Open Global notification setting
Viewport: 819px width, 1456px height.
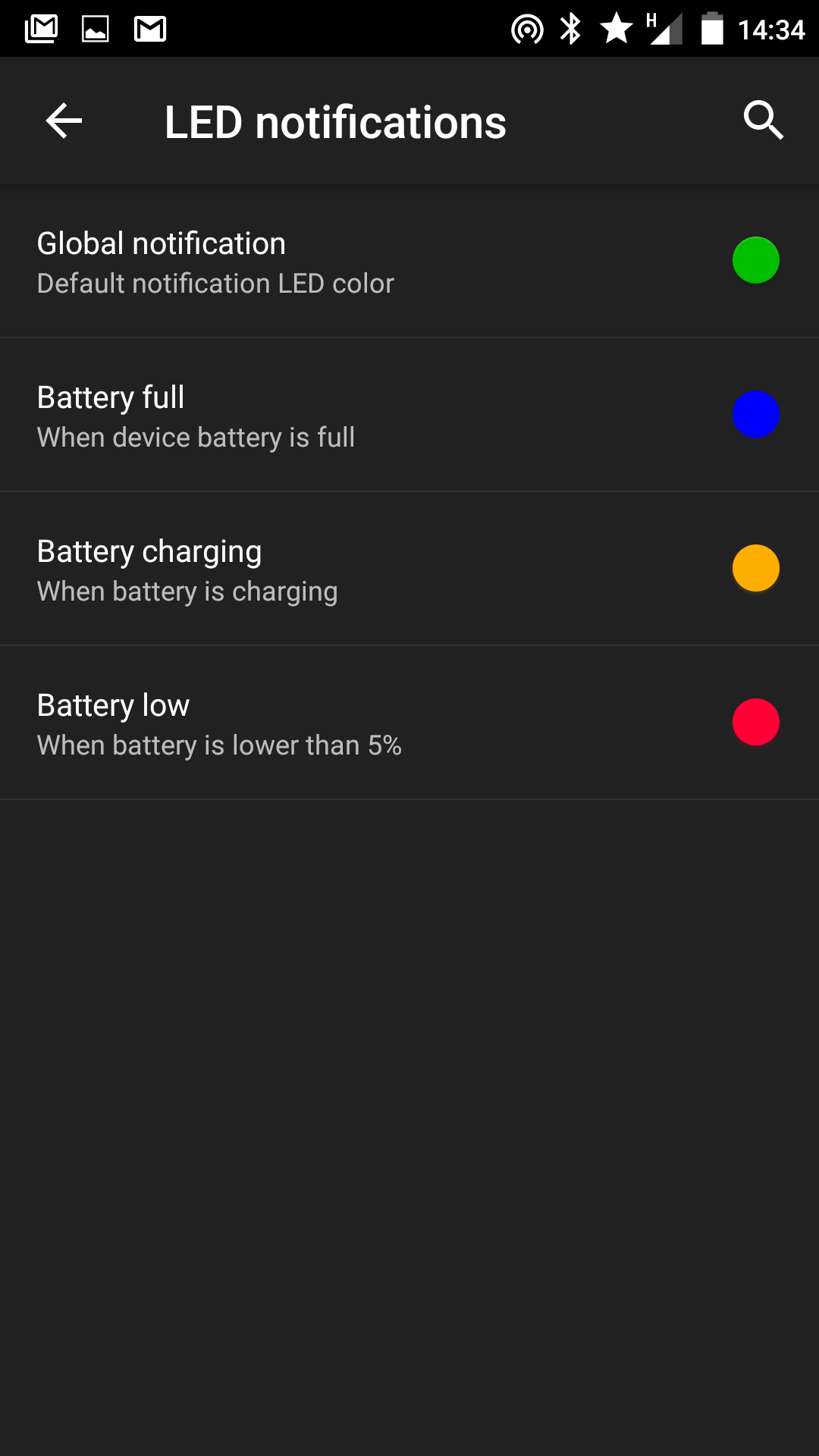[409, 262]
